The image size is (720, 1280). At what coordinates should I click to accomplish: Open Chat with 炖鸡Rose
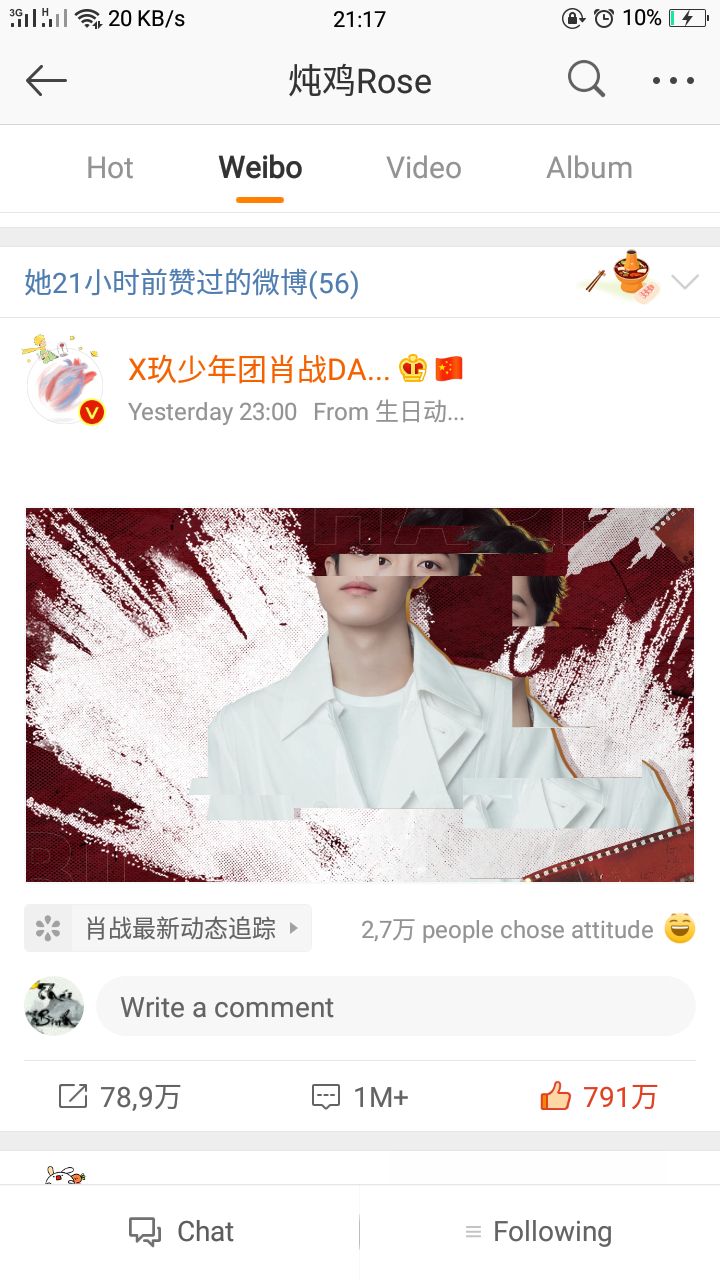coord(181,1232)
